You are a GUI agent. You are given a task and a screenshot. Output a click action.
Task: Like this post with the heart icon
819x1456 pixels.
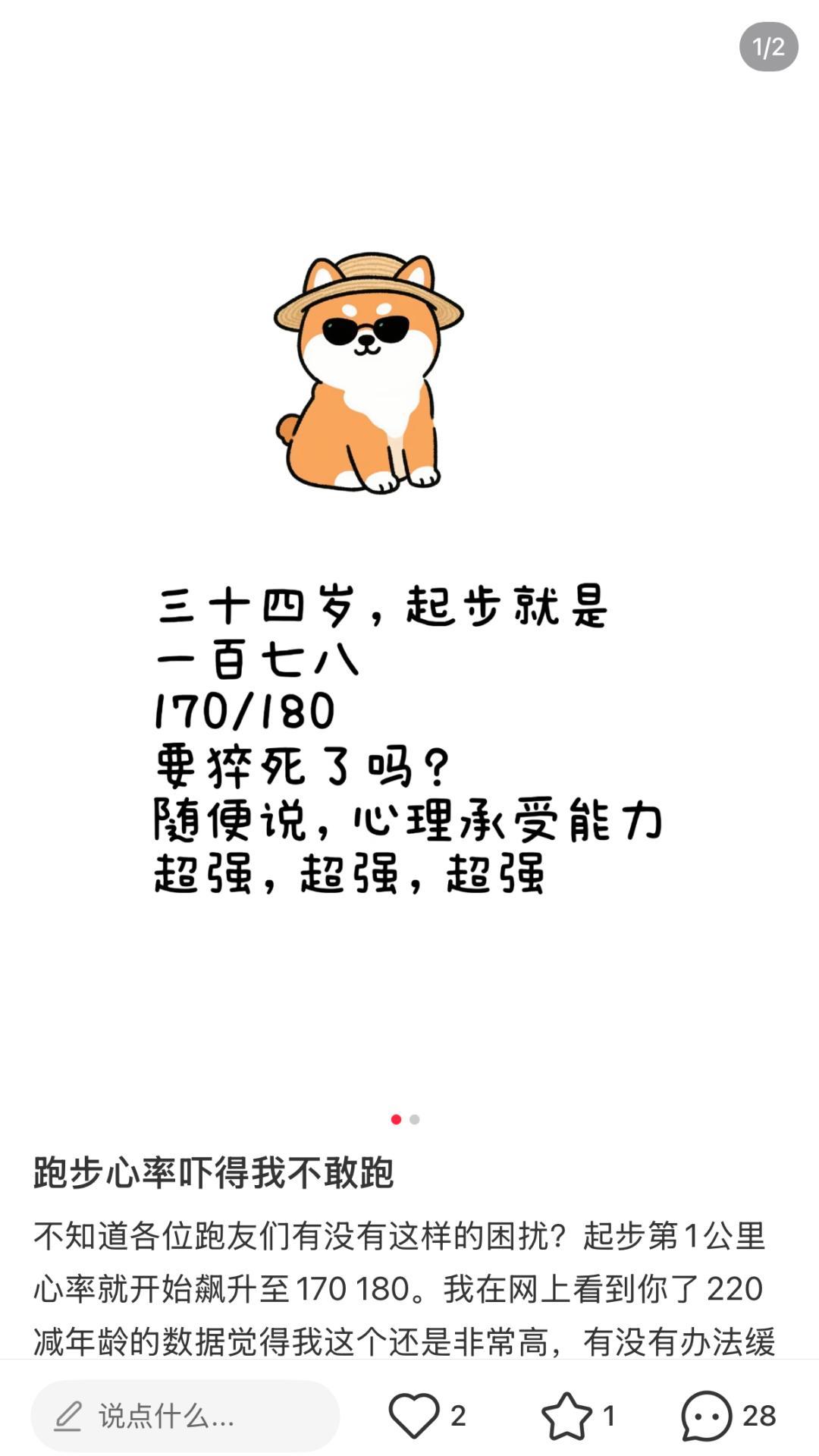pyautogui.click(x=414, y=1416)
